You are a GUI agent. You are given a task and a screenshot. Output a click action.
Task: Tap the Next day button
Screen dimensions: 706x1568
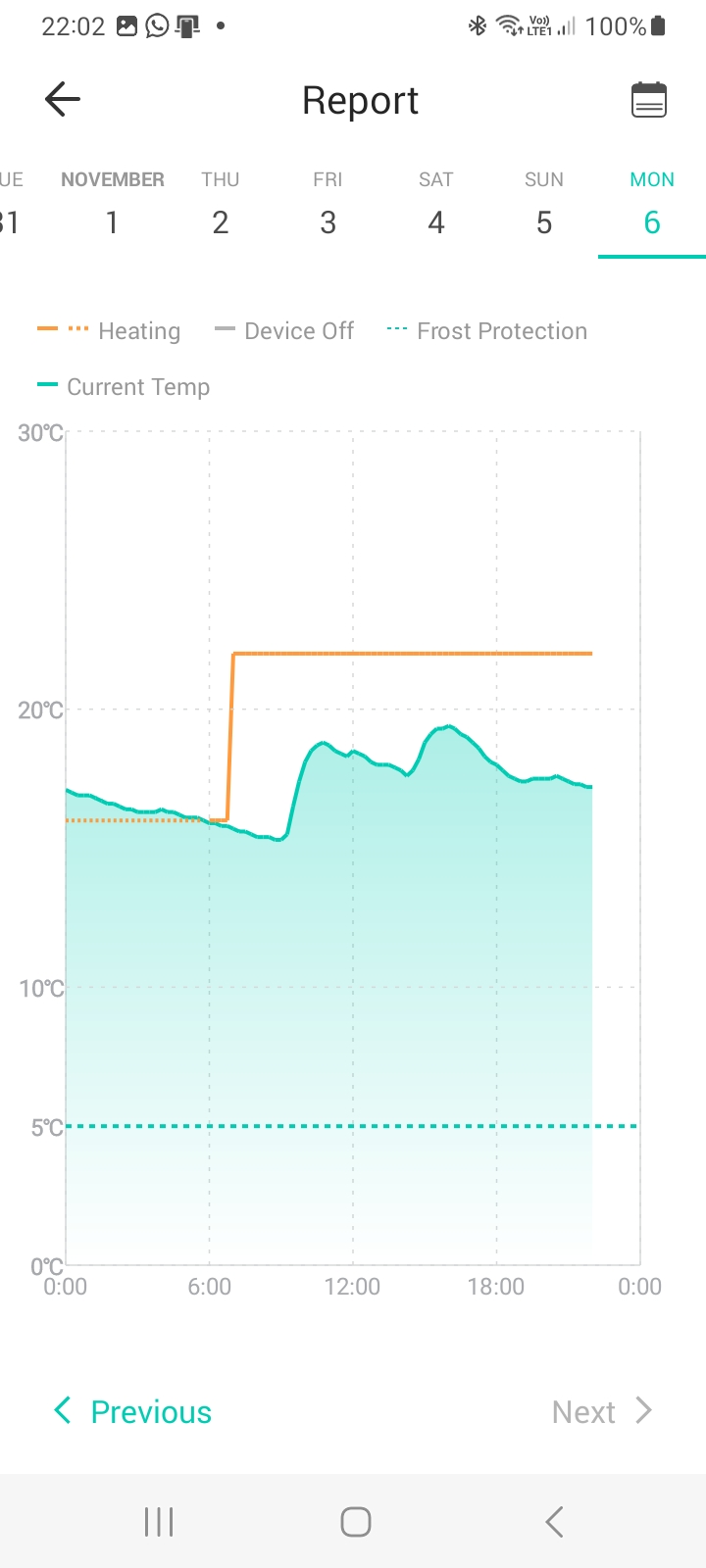tap(601, 1411)
